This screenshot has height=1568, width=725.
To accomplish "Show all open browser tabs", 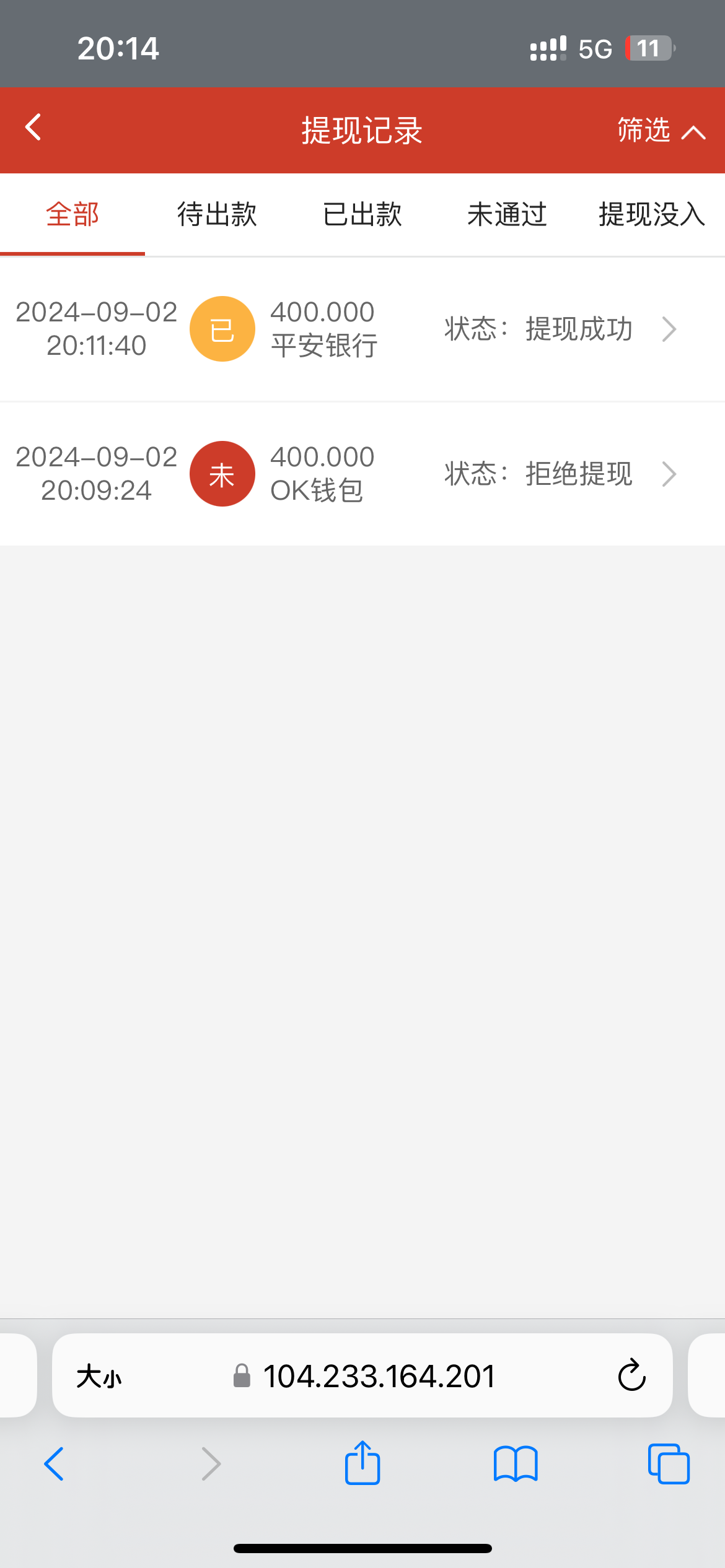I will (x=669, y=1464).
